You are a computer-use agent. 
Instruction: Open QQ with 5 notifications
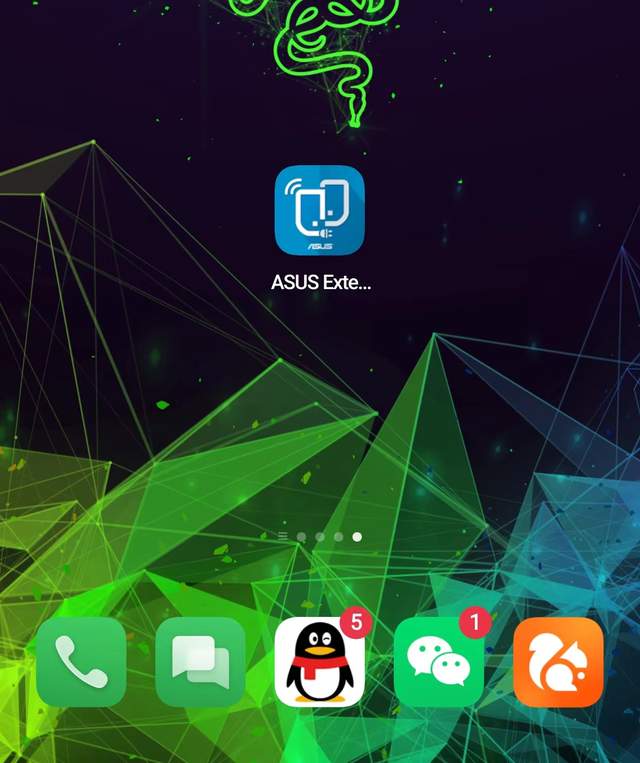[x=320, y=662]
